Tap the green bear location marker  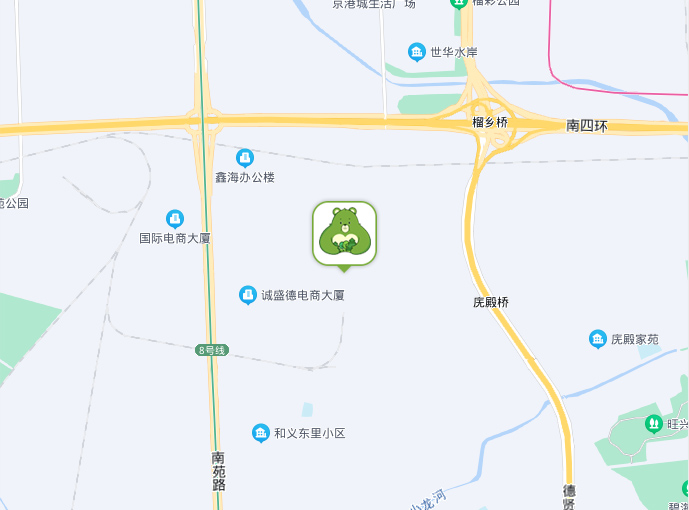[x=344, y=234]
